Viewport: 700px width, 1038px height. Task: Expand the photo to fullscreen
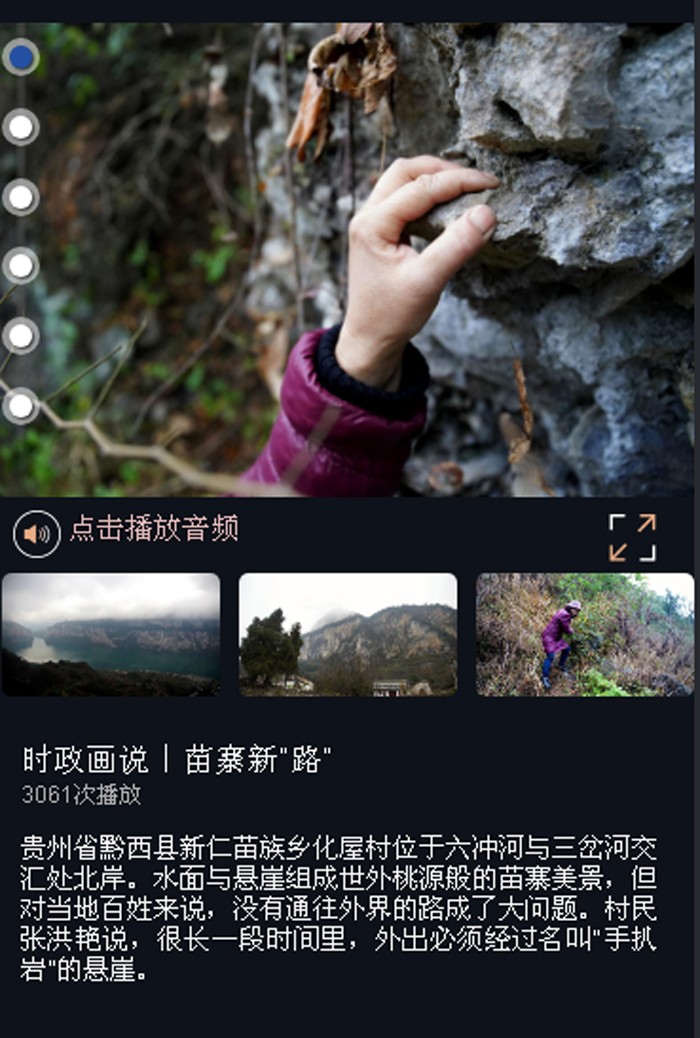pyautogui.click(x=632, y=538)
